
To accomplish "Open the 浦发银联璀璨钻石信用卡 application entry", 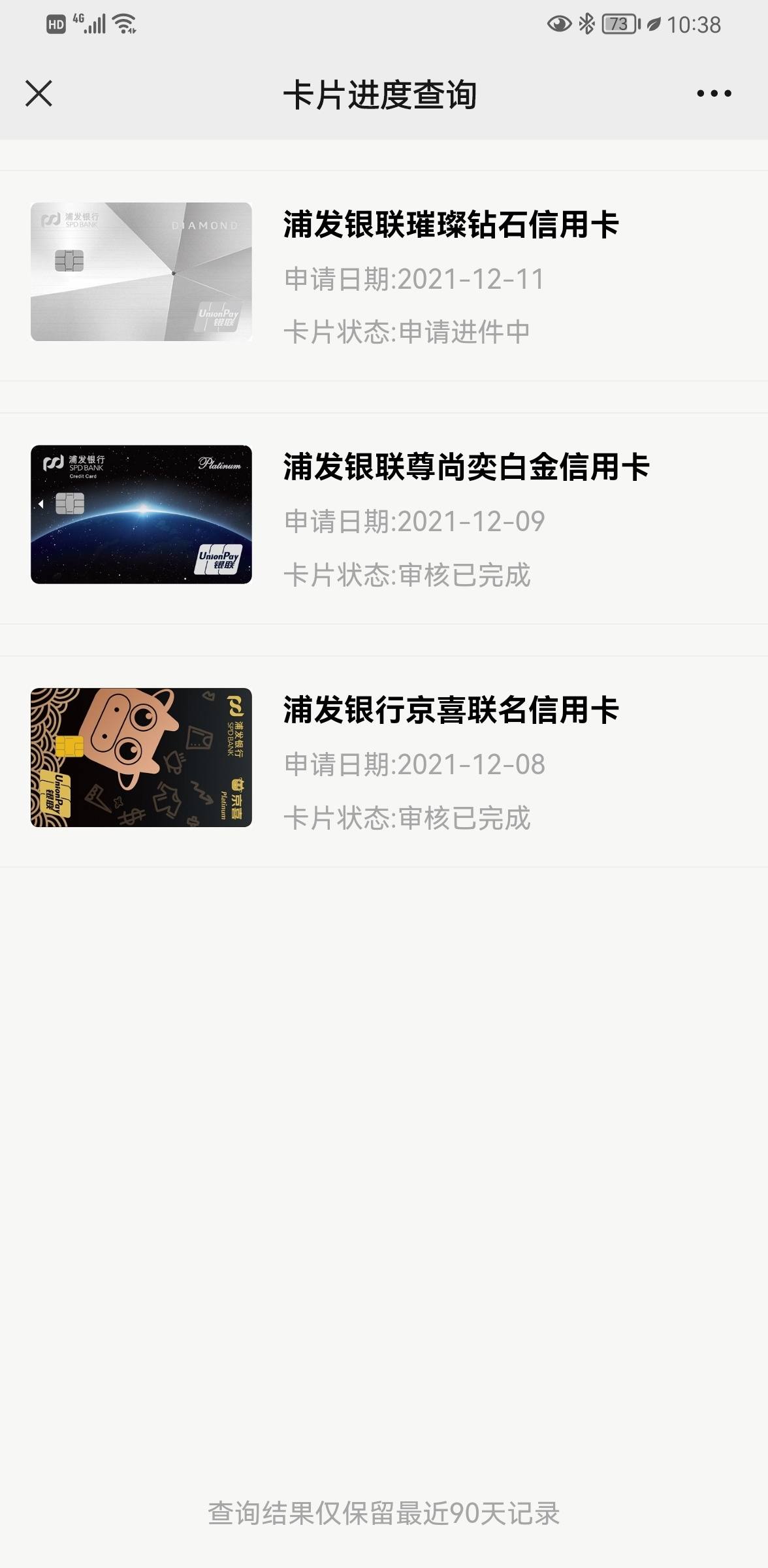I will click(x=384, y=276).
